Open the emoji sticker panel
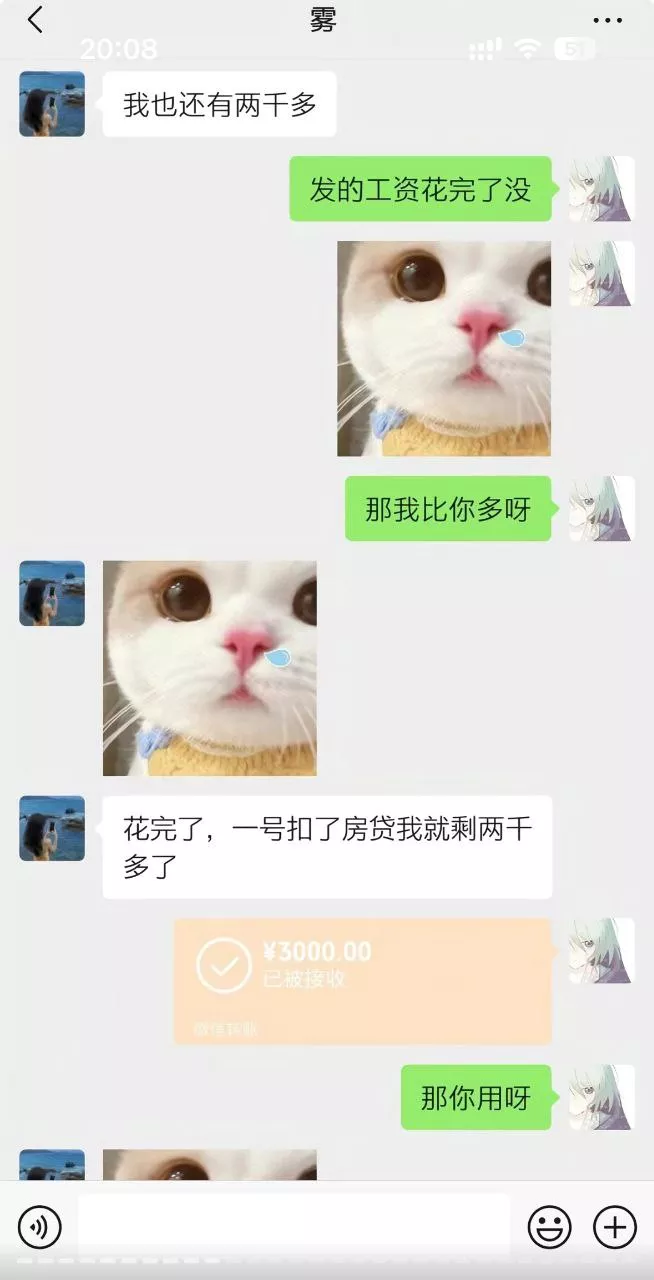This screenshot has width=654, height=1280. click(549, 1226)
